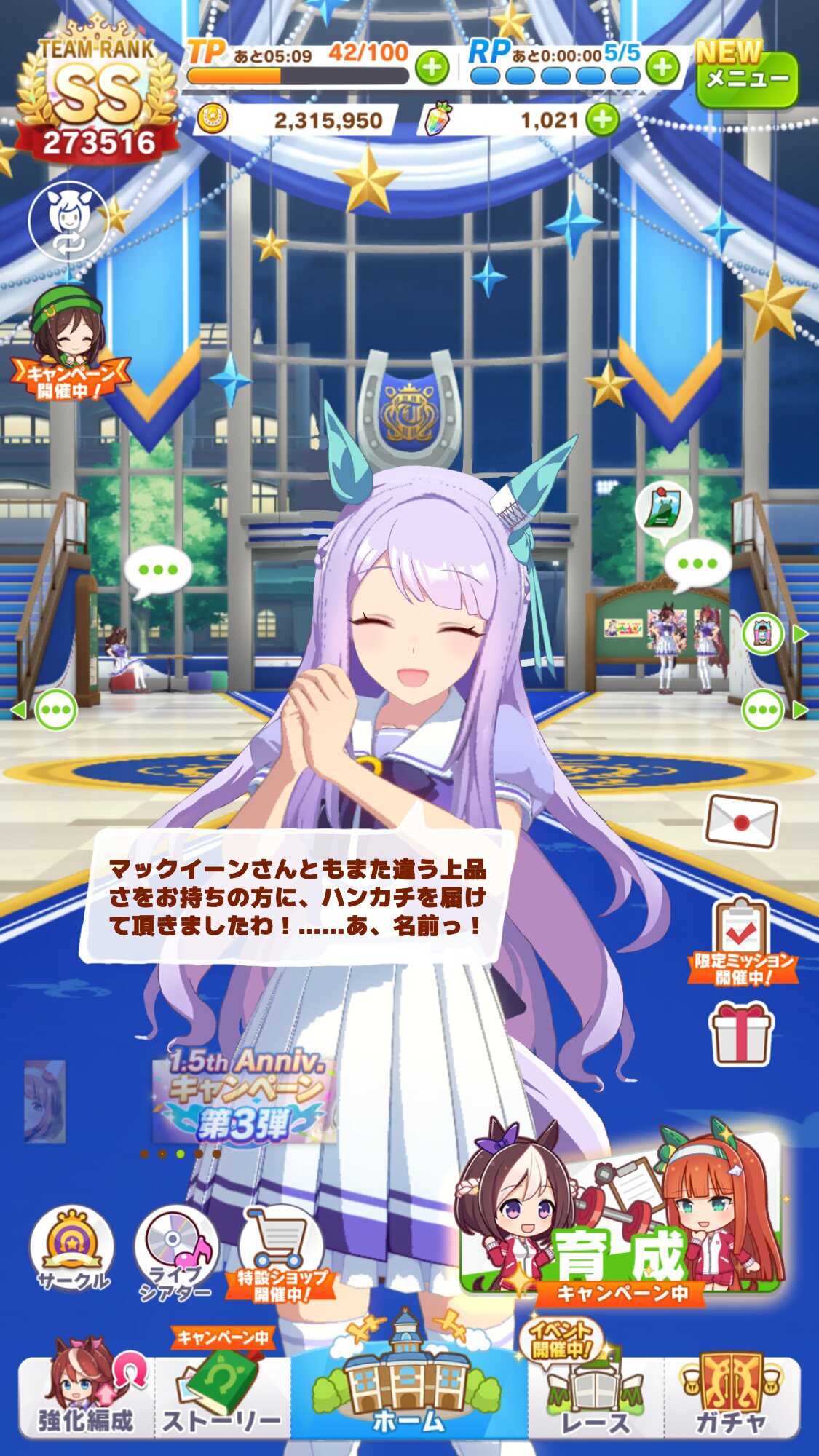The height and width of the screenshot is (1456, 819).
Task: Open 限定ミッション missions clipboard
Action: pyautogui.click(x=742, y=942)
